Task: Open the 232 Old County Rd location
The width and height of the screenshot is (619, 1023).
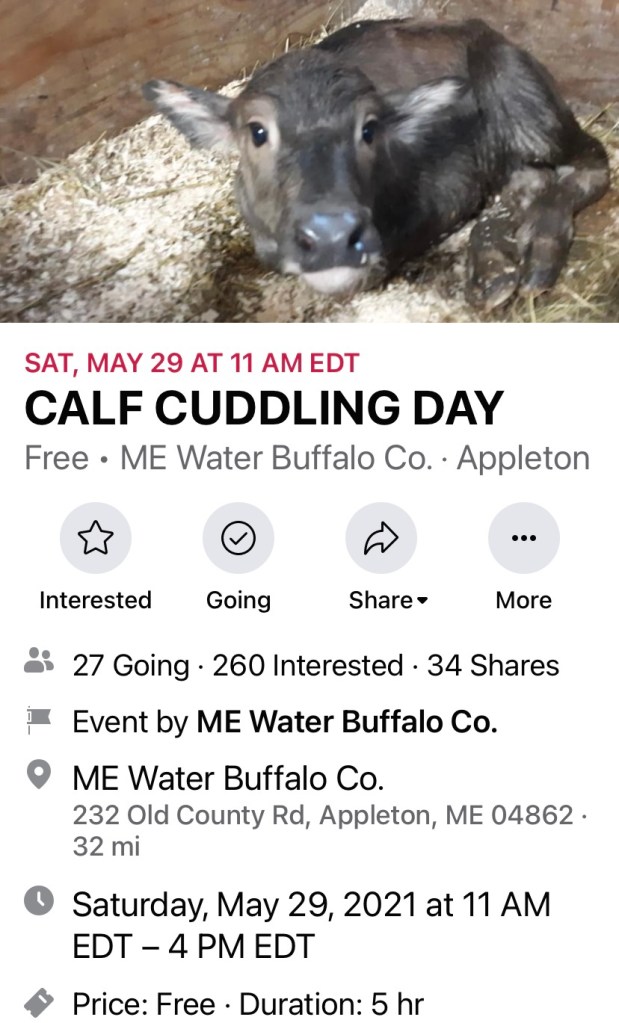Action: point(322,815)
